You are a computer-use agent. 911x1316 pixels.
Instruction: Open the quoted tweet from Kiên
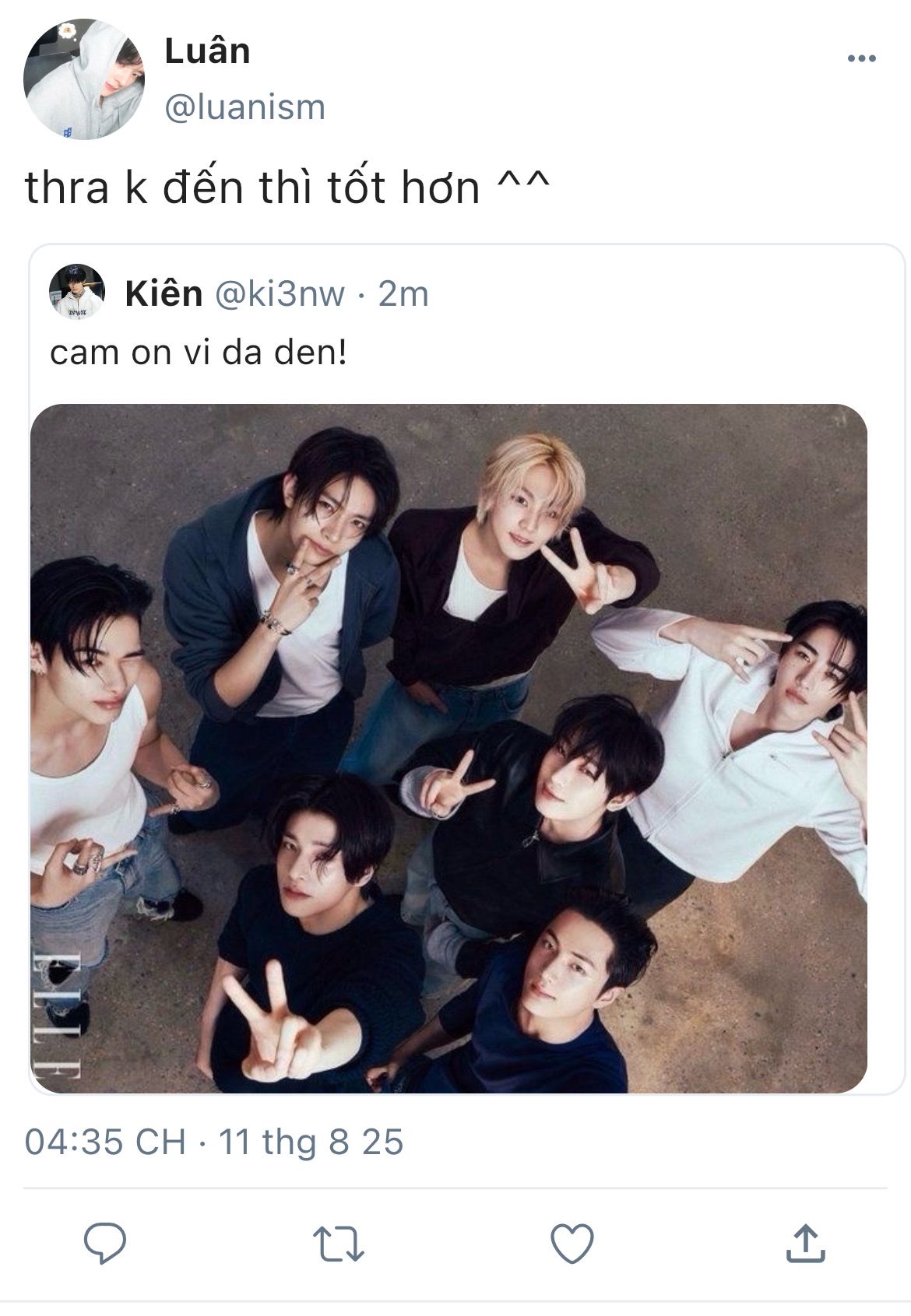coord(467,670)
